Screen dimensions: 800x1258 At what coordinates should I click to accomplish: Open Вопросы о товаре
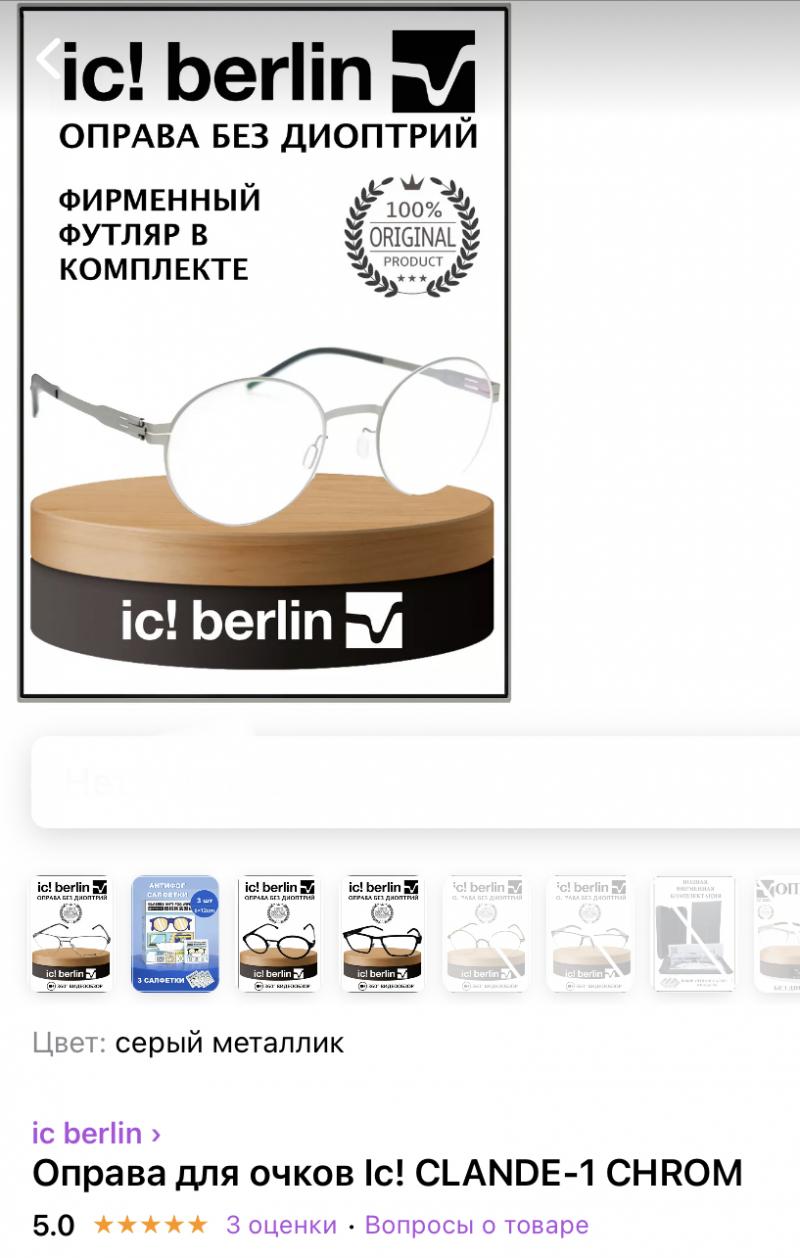476,1225
